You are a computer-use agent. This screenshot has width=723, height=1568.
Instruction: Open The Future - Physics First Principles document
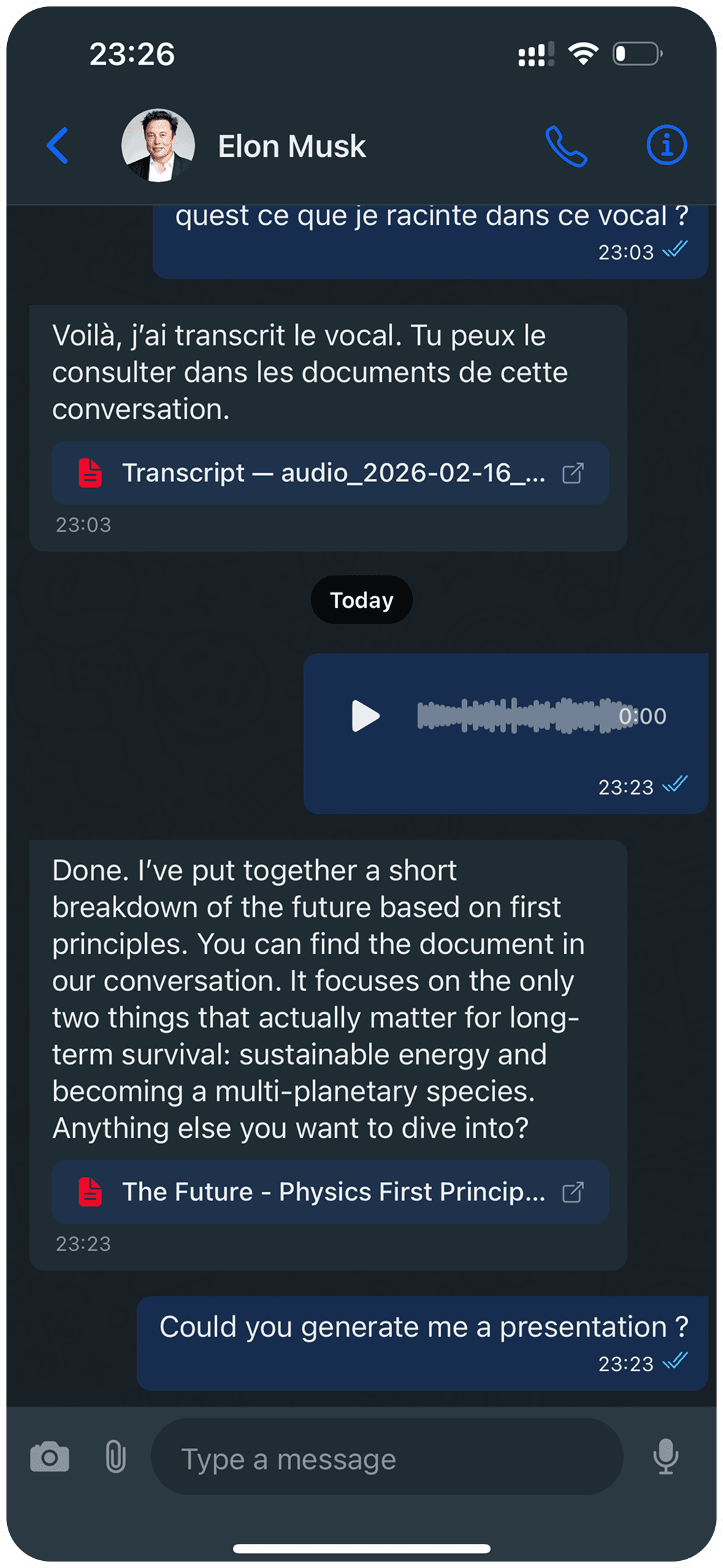click(330, 1192)
